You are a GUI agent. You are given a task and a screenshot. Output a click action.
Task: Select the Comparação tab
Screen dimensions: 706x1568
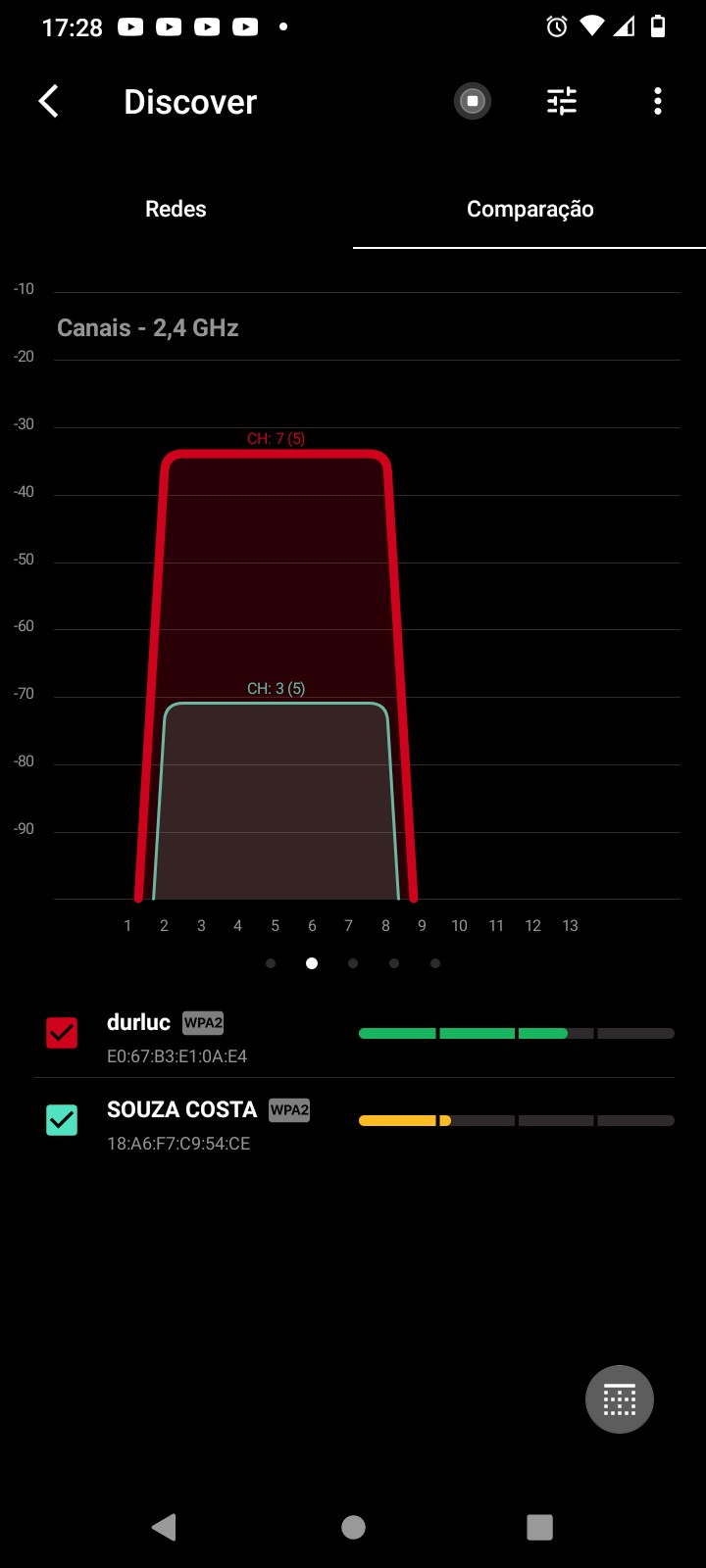[x=529, y=209]
